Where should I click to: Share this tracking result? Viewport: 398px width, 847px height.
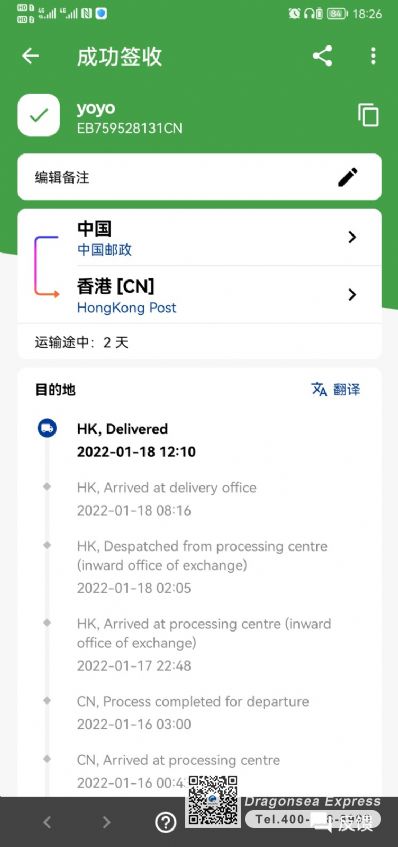point(322,56)
